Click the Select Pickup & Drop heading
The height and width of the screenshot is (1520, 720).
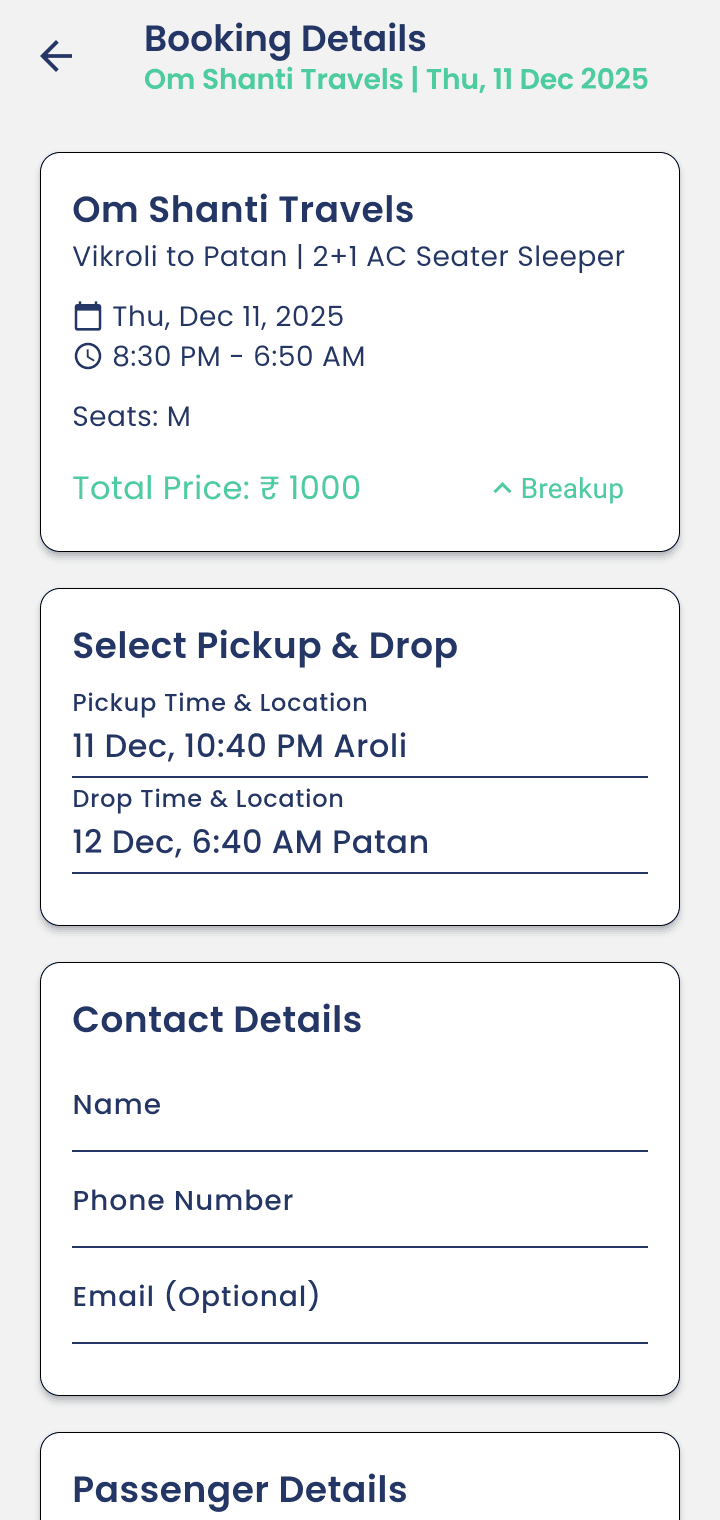tap(264, 645)
